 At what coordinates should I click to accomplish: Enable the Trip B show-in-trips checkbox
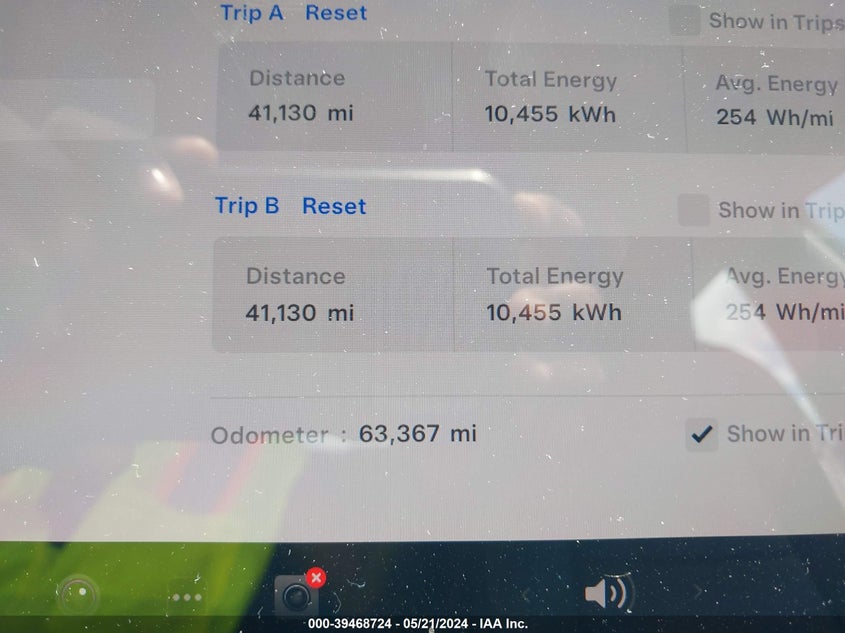693,210
